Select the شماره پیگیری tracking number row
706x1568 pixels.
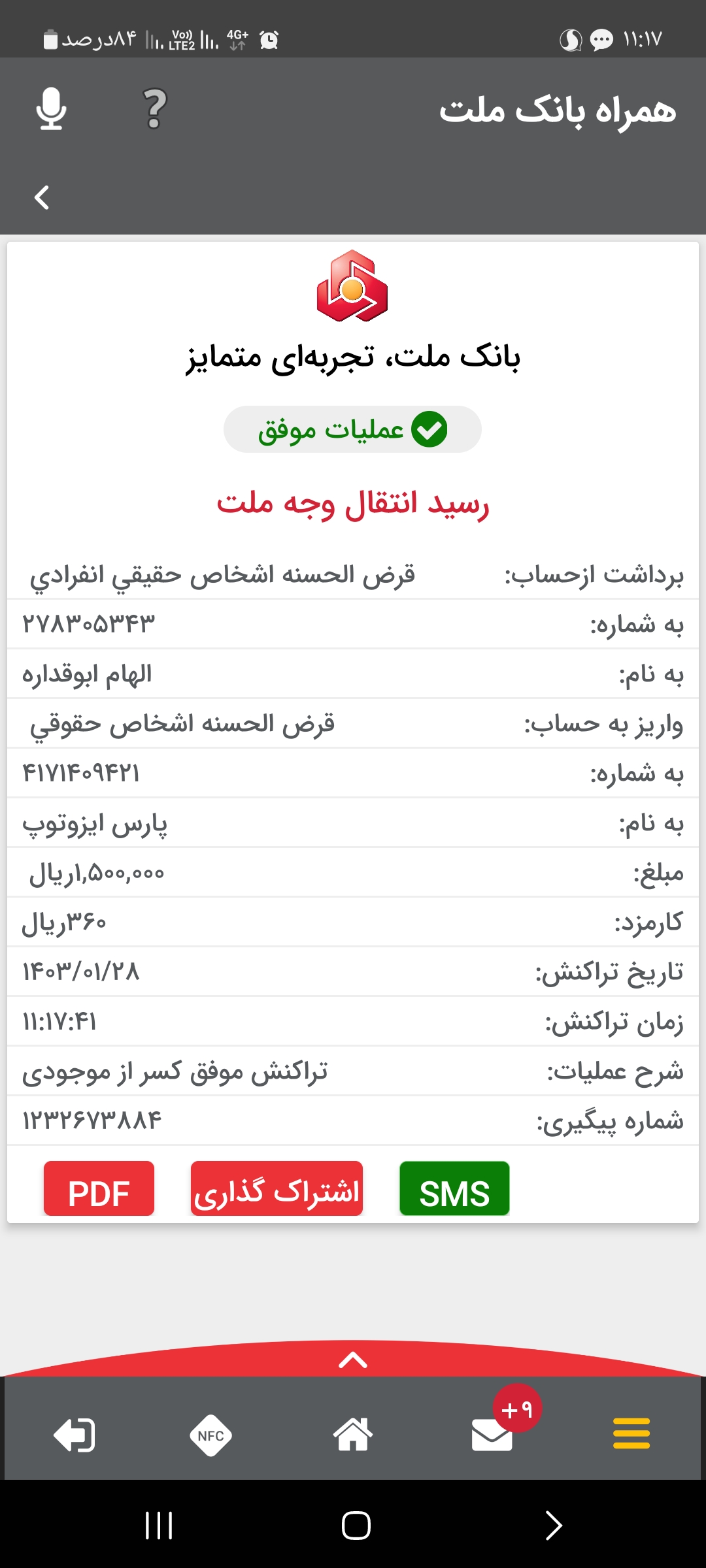tap(353, 1120)
